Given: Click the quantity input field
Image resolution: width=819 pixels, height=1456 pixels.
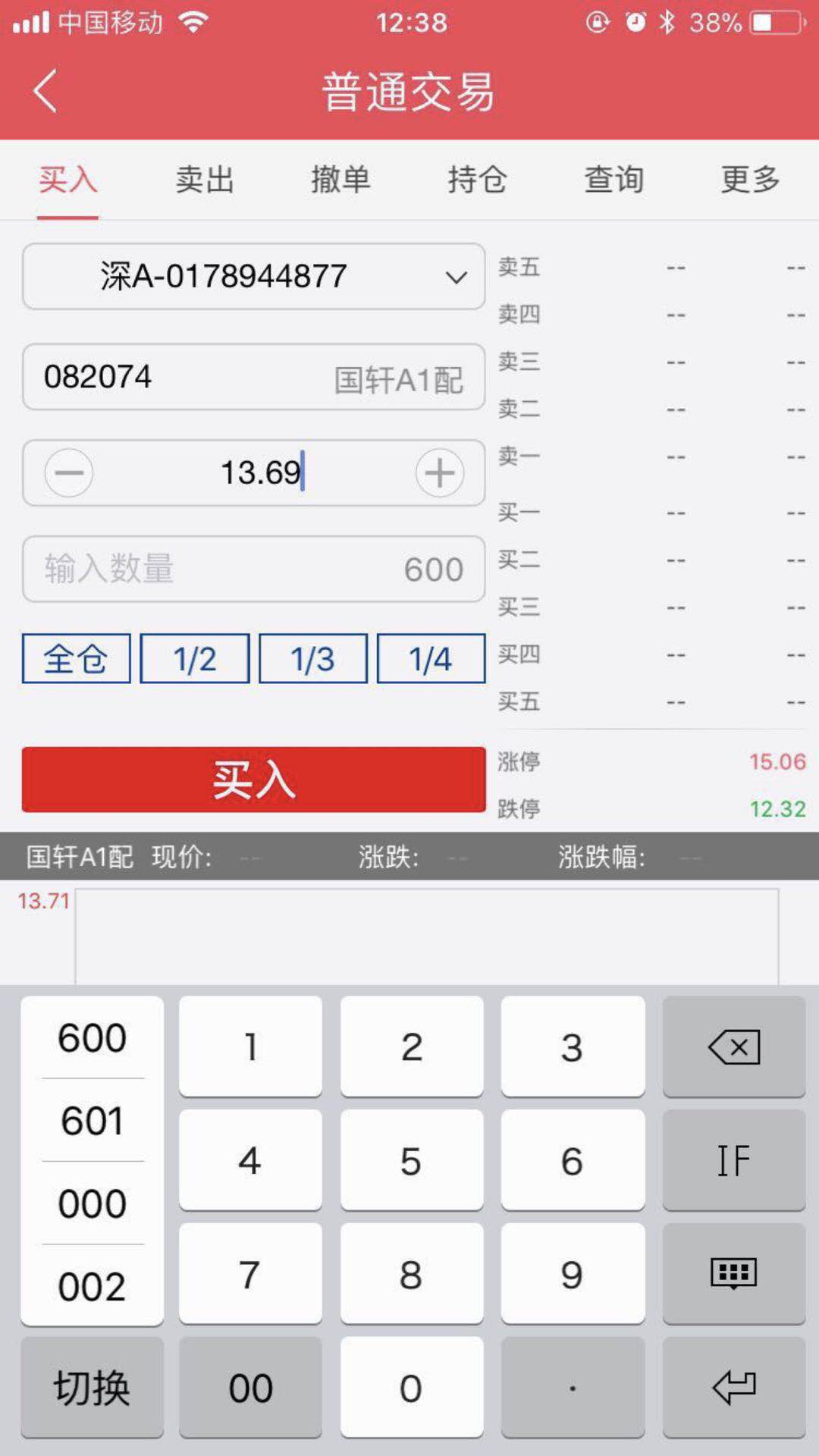Looking at the screenshot, I should pyautogui.click(x=253, y=570).
